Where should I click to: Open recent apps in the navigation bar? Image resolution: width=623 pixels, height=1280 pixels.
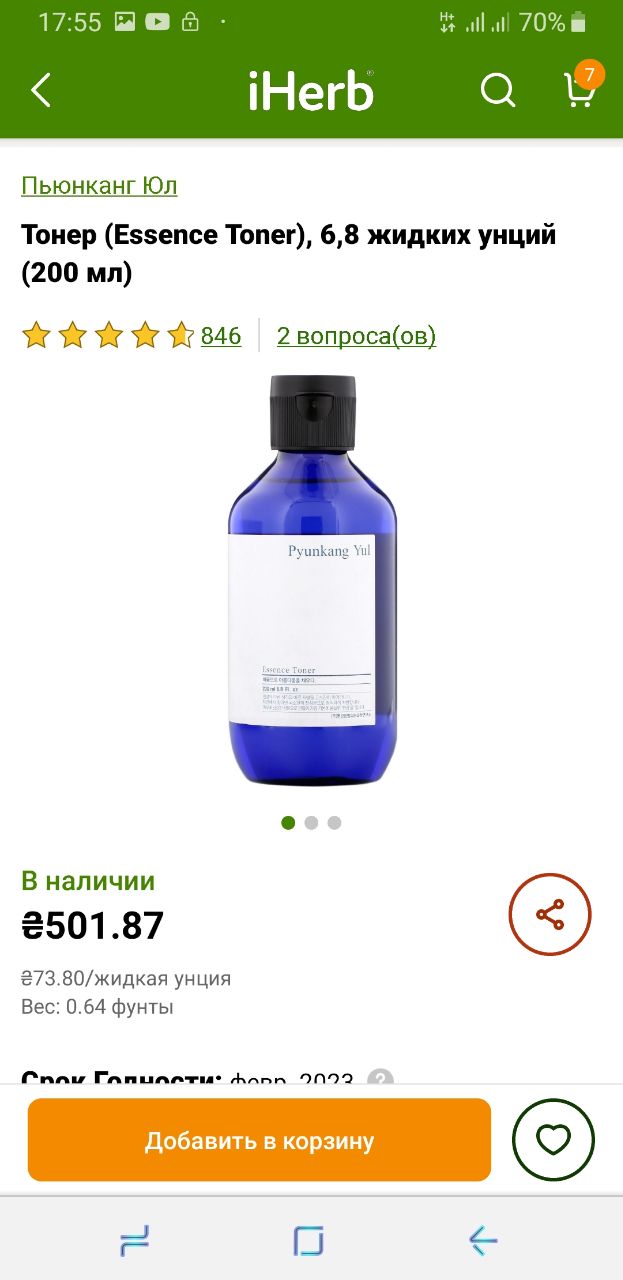point(134,1241)
